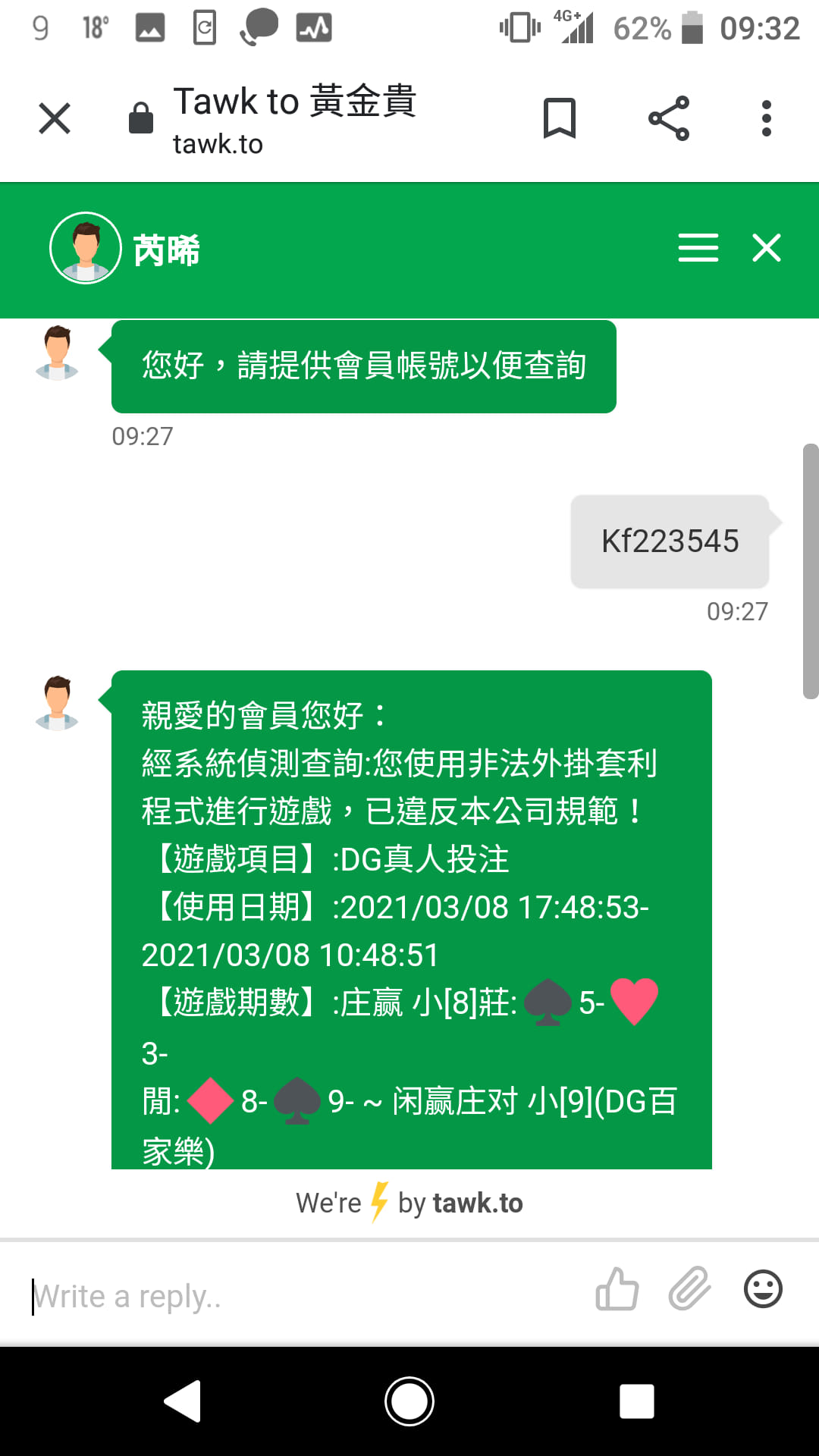This screenshot has width=819, height=1456.
Task: Open the tawk.to branding link
Action: tap(409, 1203)
